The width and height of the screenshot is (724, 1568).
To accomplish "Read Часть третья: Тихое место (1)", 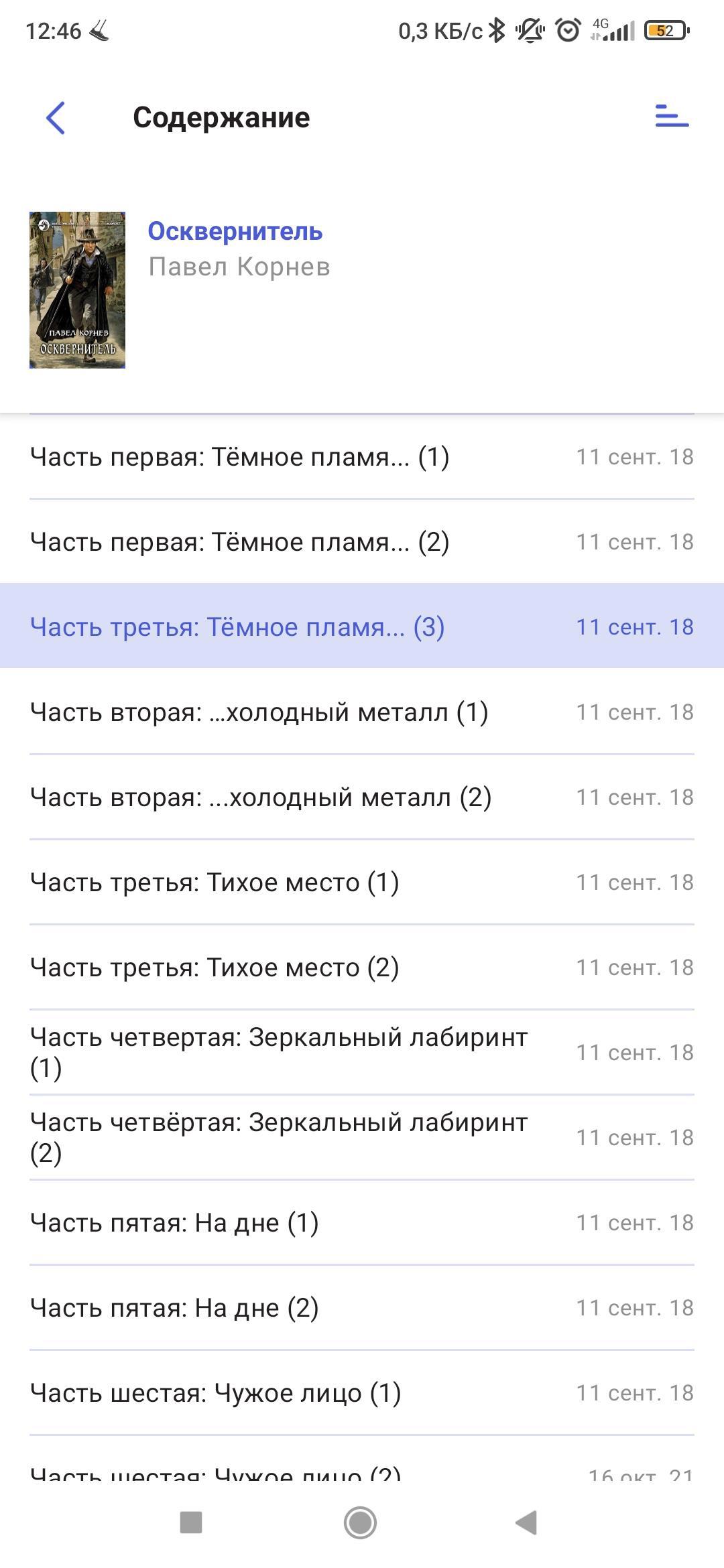I will (215, 883).
